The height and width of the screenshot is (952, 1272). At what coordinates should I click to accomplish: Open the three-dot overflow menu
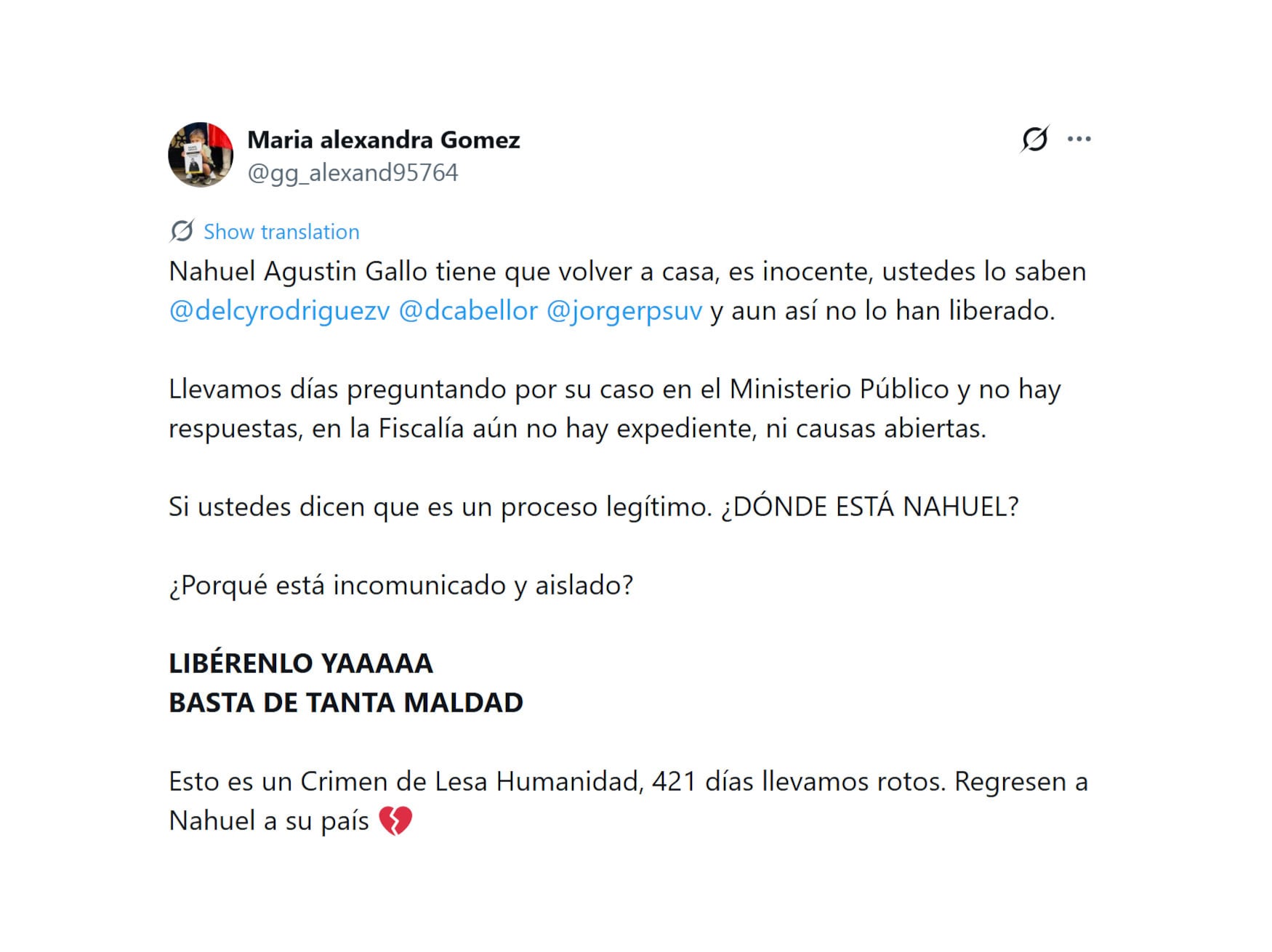tap(1079, 139)
